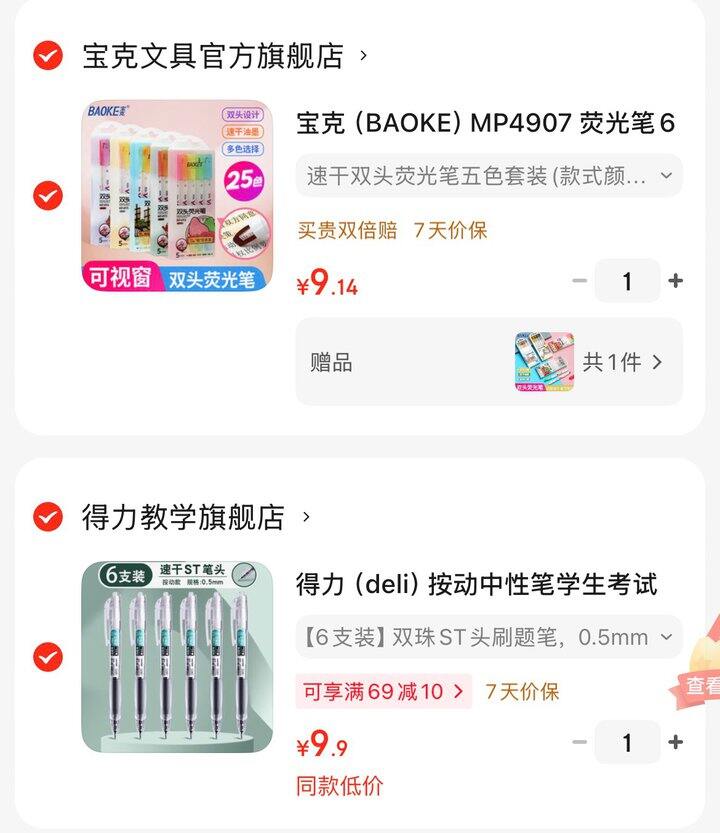Deselect the 宝克 MP4907 荧光笔 item
The image size is (720, 833).
tap(47, 195)
